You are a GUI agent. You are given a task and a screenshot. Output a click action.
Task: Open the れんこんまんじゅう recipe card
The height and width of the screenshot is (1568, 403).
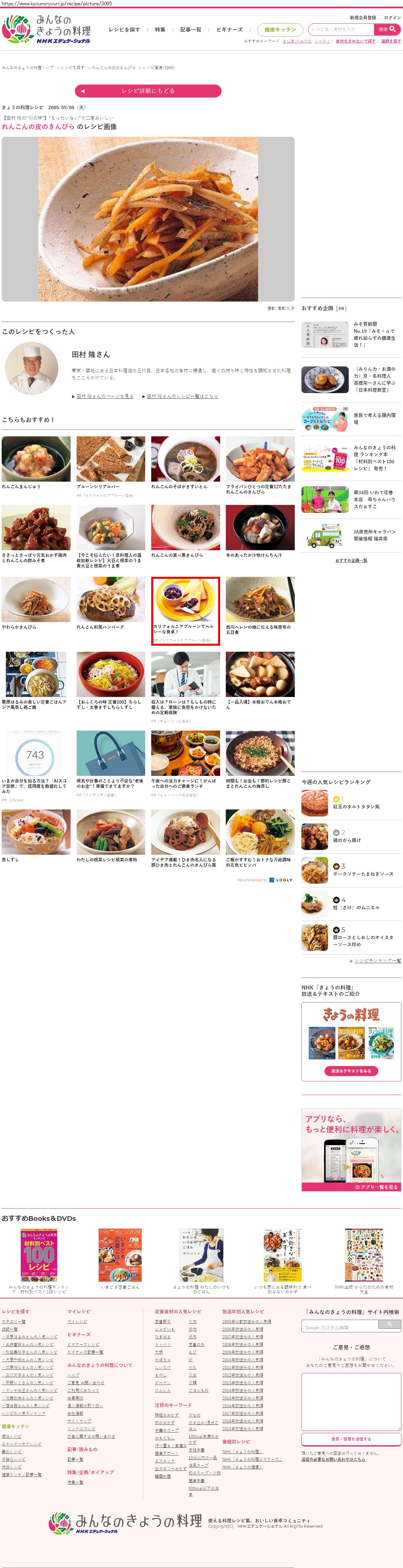[x=36, y=463]
